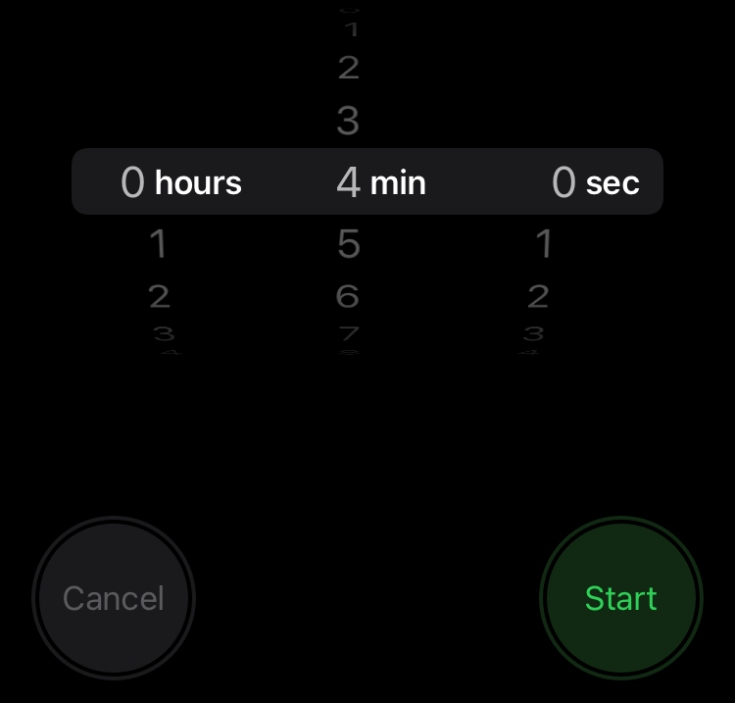Select 1 in the hours wheel
This screenshot has height=703, width=735.
158,244
